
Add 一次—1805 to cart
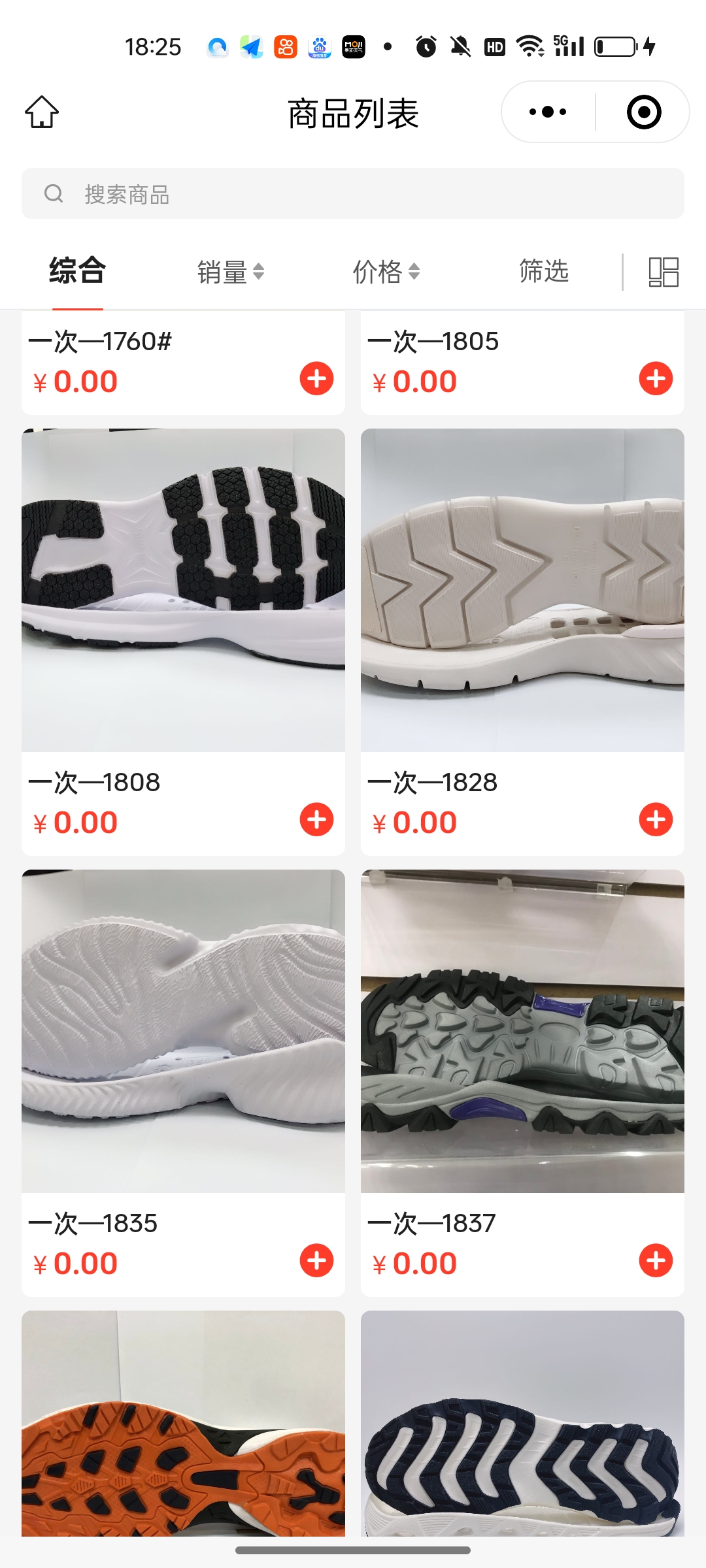coord(656,378)
